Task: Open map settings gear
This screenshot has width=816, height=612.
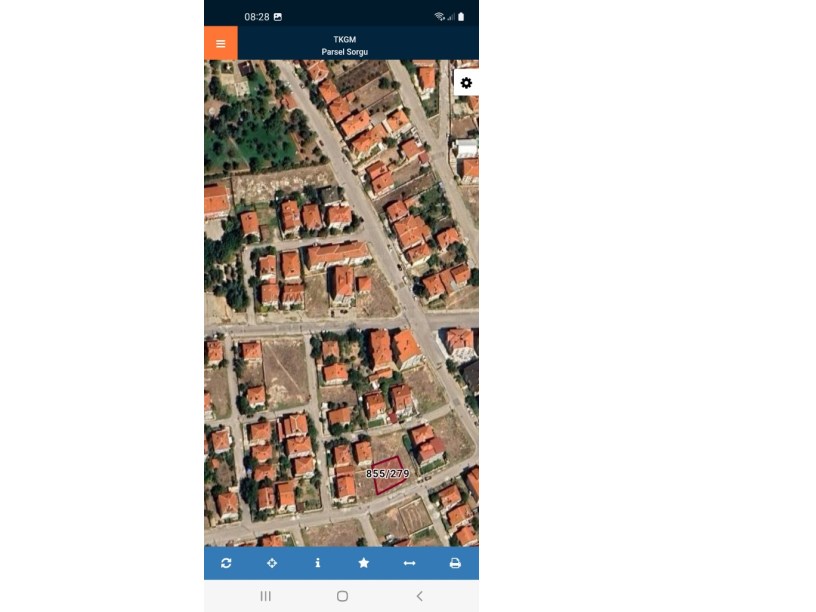Action: (466, 83)
